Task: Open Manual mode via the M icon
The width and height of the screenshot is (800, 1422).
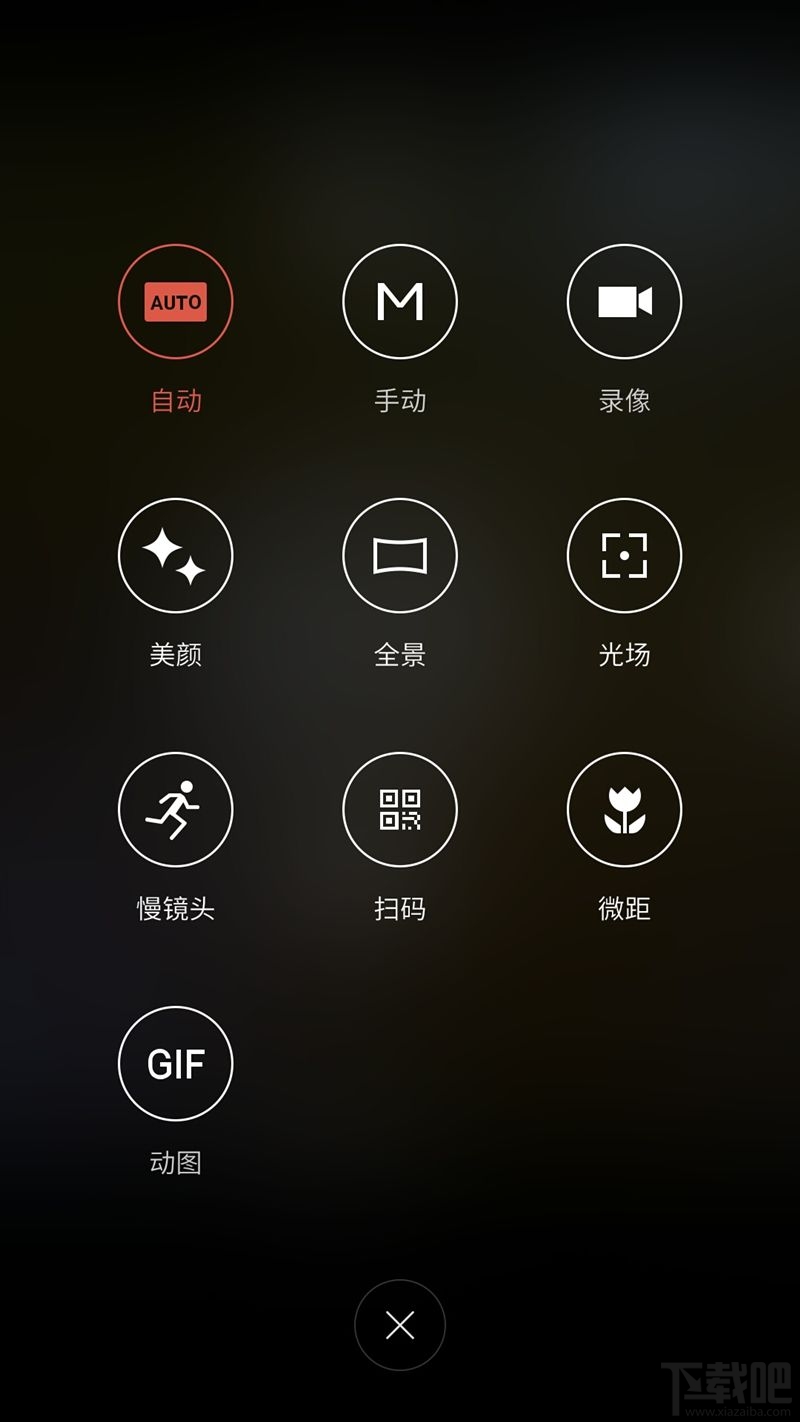Action: tap(400, 301)
